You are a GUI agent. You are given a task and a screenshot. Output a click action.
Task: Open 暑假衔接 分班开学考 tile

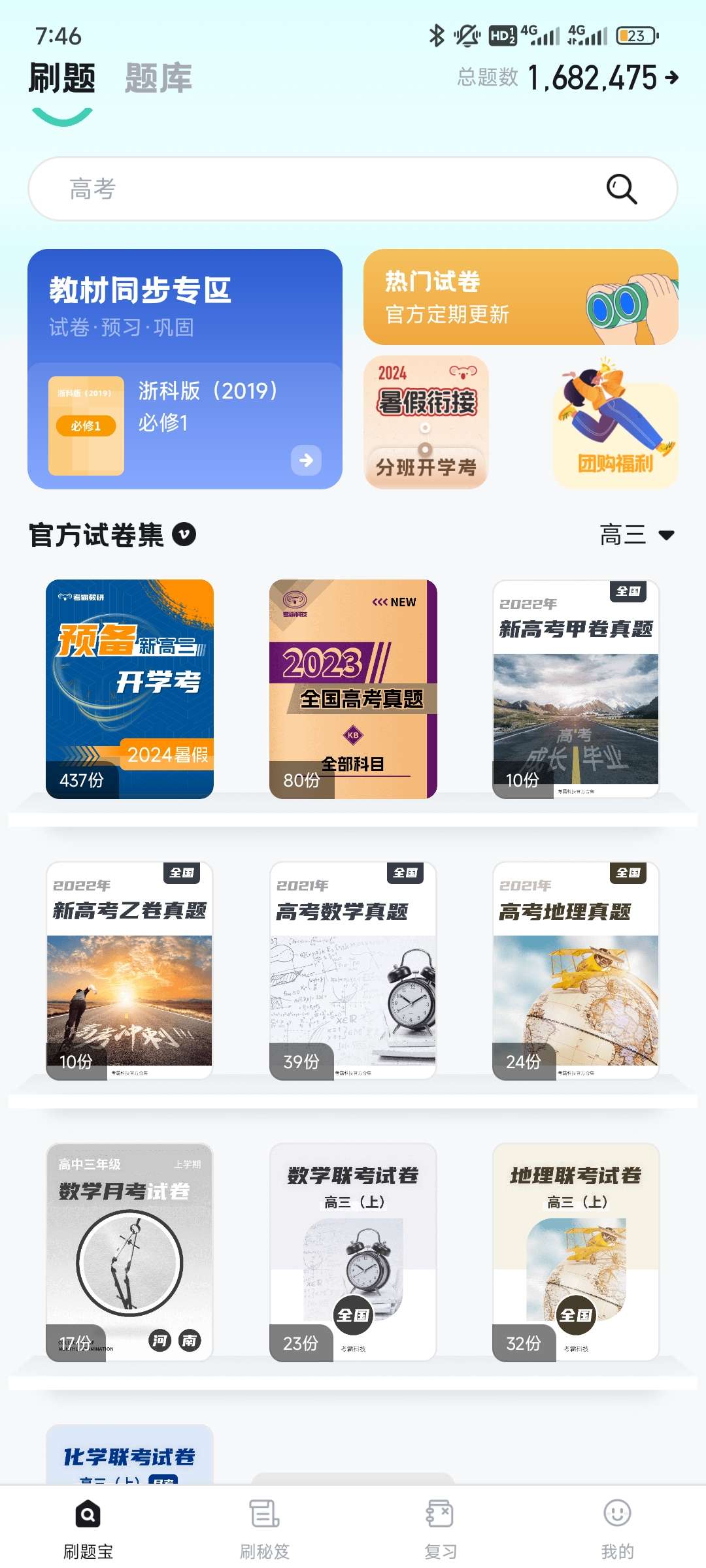click(x=426, y=422)
